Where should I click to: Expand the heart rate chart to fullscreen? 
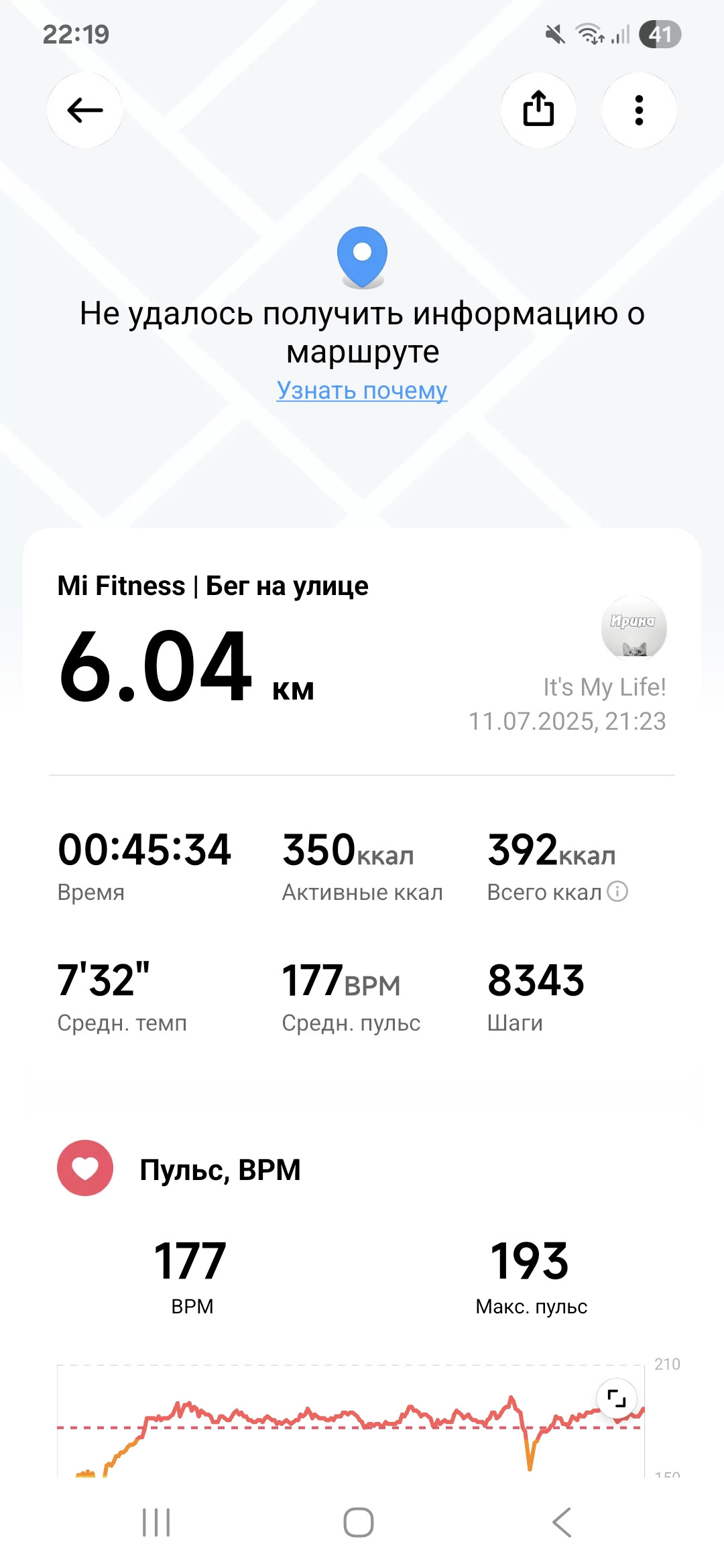616,1398
